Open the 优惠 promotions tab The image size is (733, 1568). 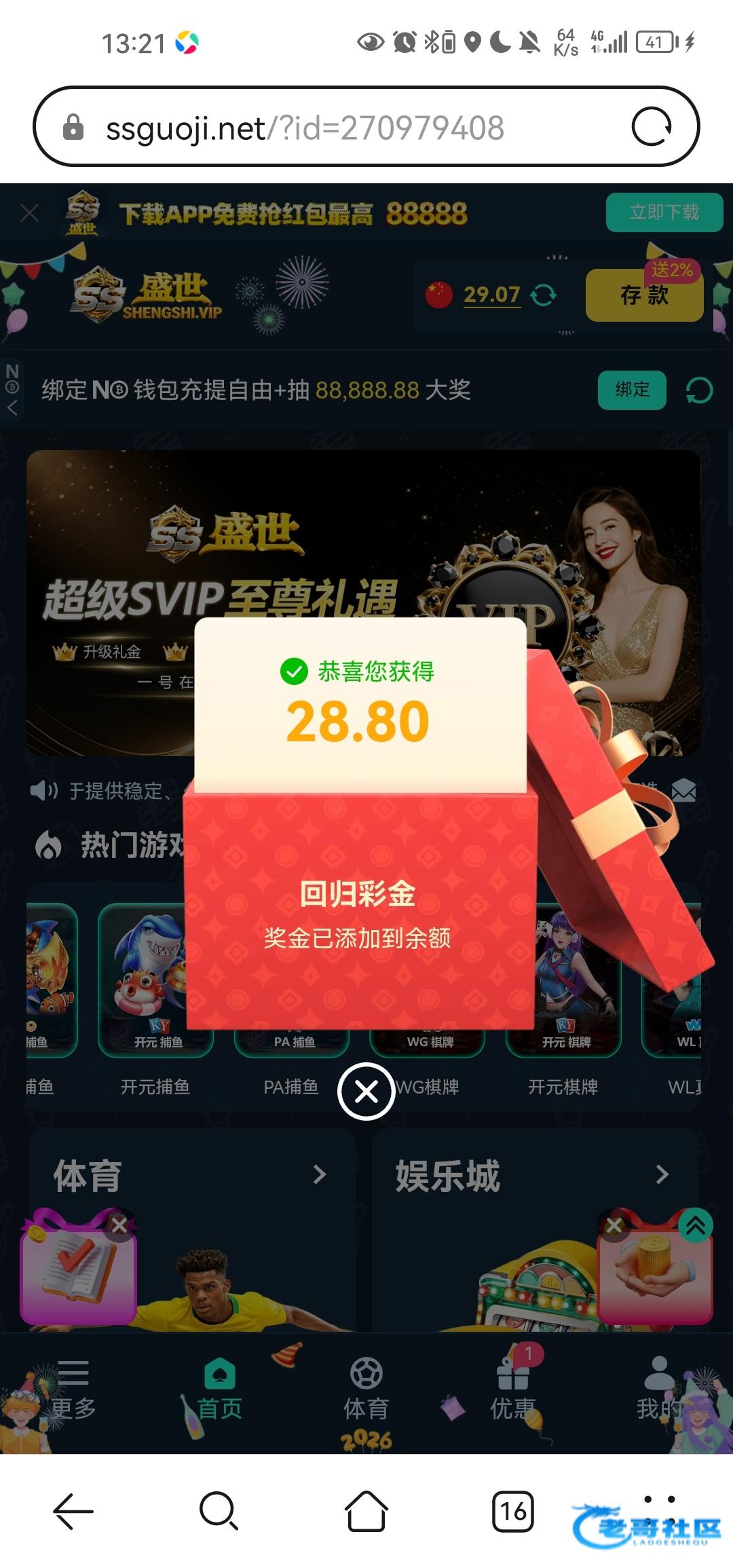513,1390
